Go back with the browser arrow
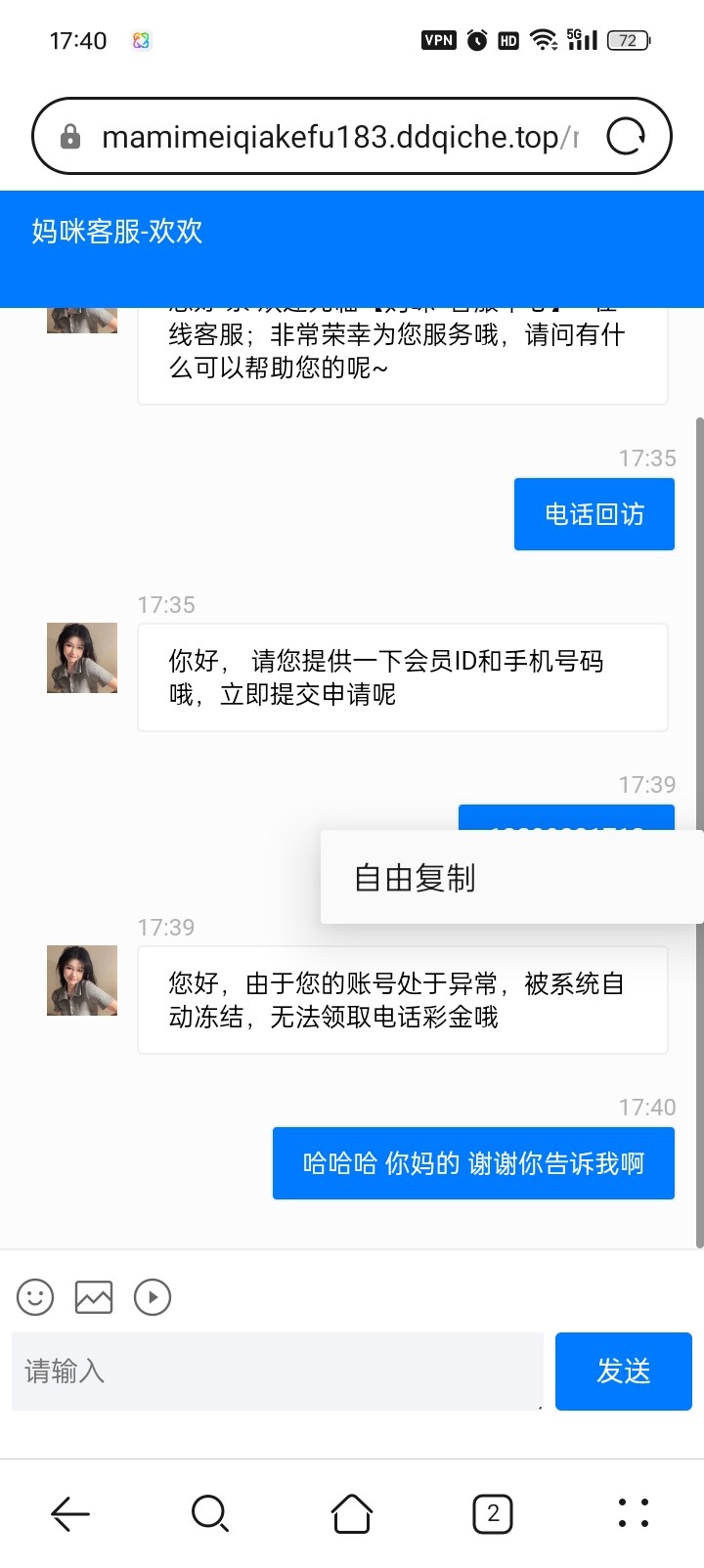The height and width of the screenshot is (1568, 704). tap(70, 1514)
